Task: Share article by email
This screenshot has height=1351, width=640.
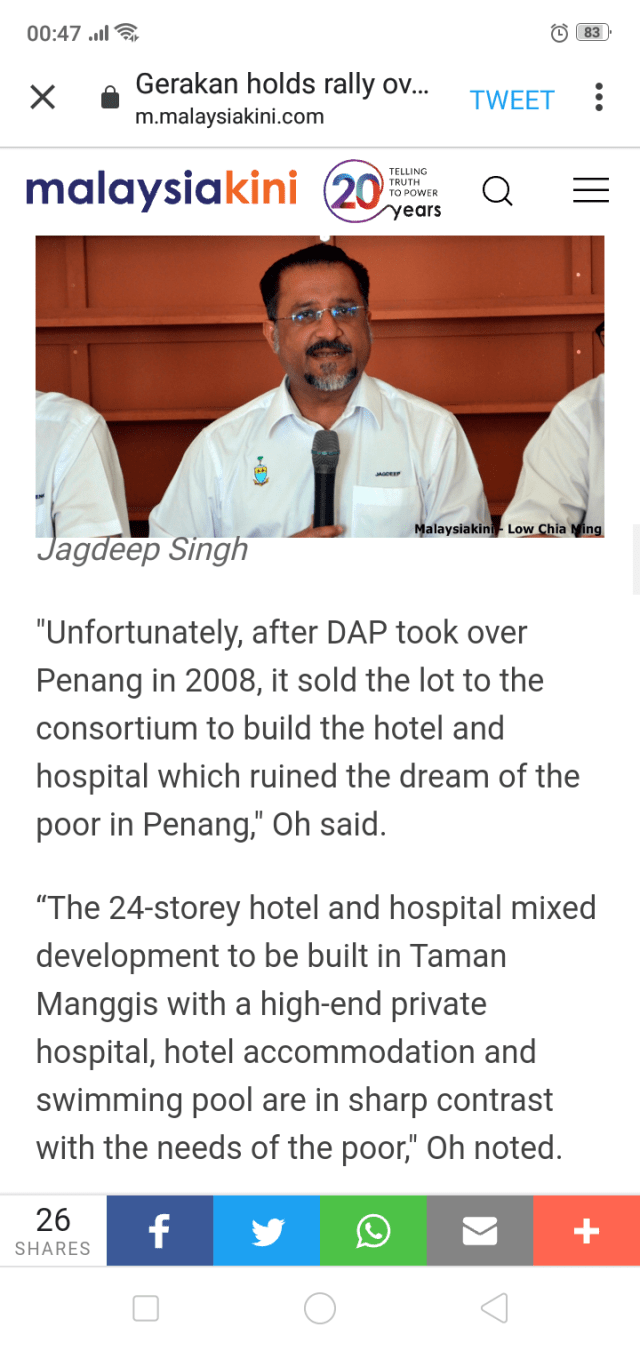Action: click(480, 1231)
